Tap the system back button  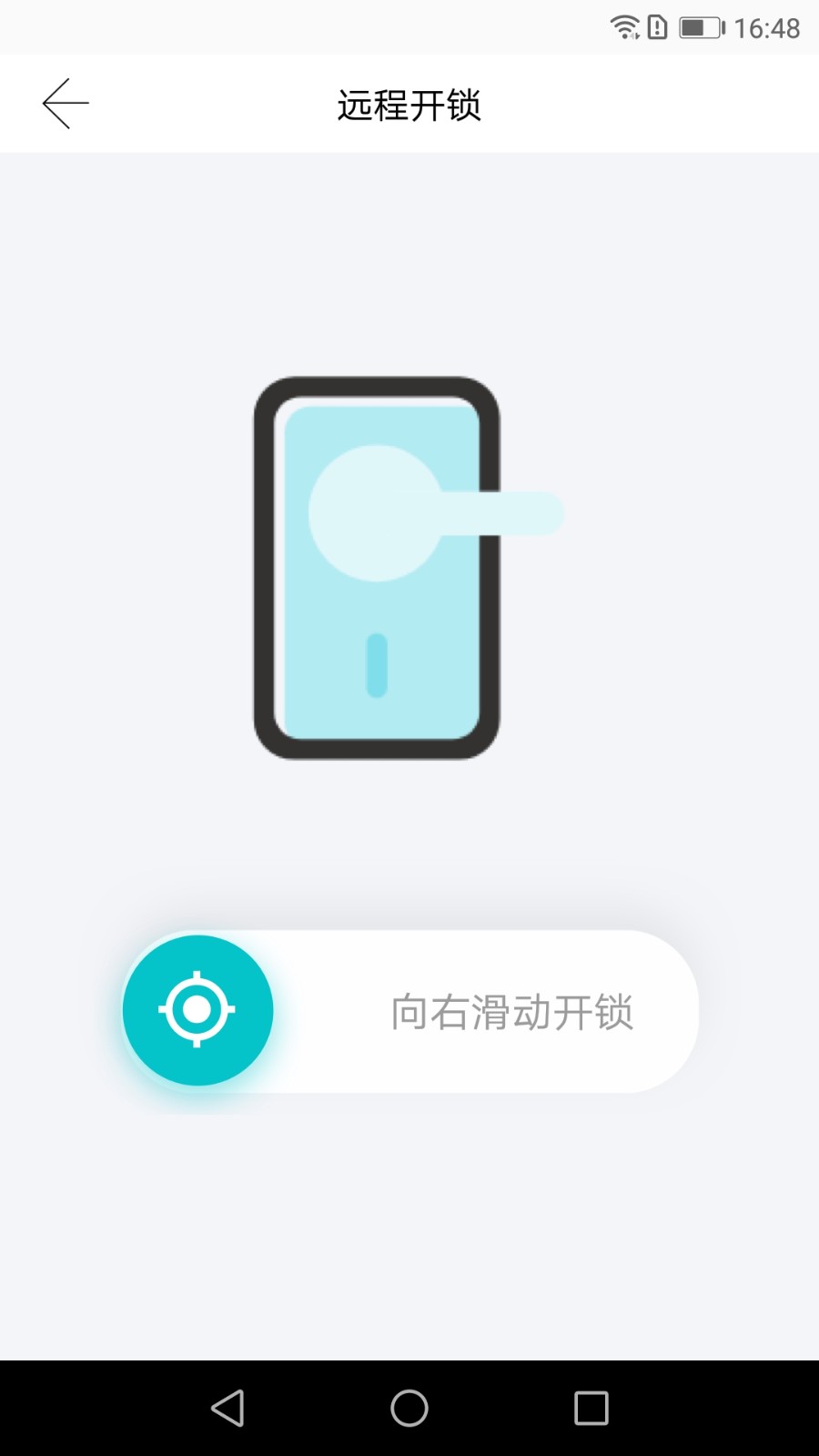click(227, 1408)
